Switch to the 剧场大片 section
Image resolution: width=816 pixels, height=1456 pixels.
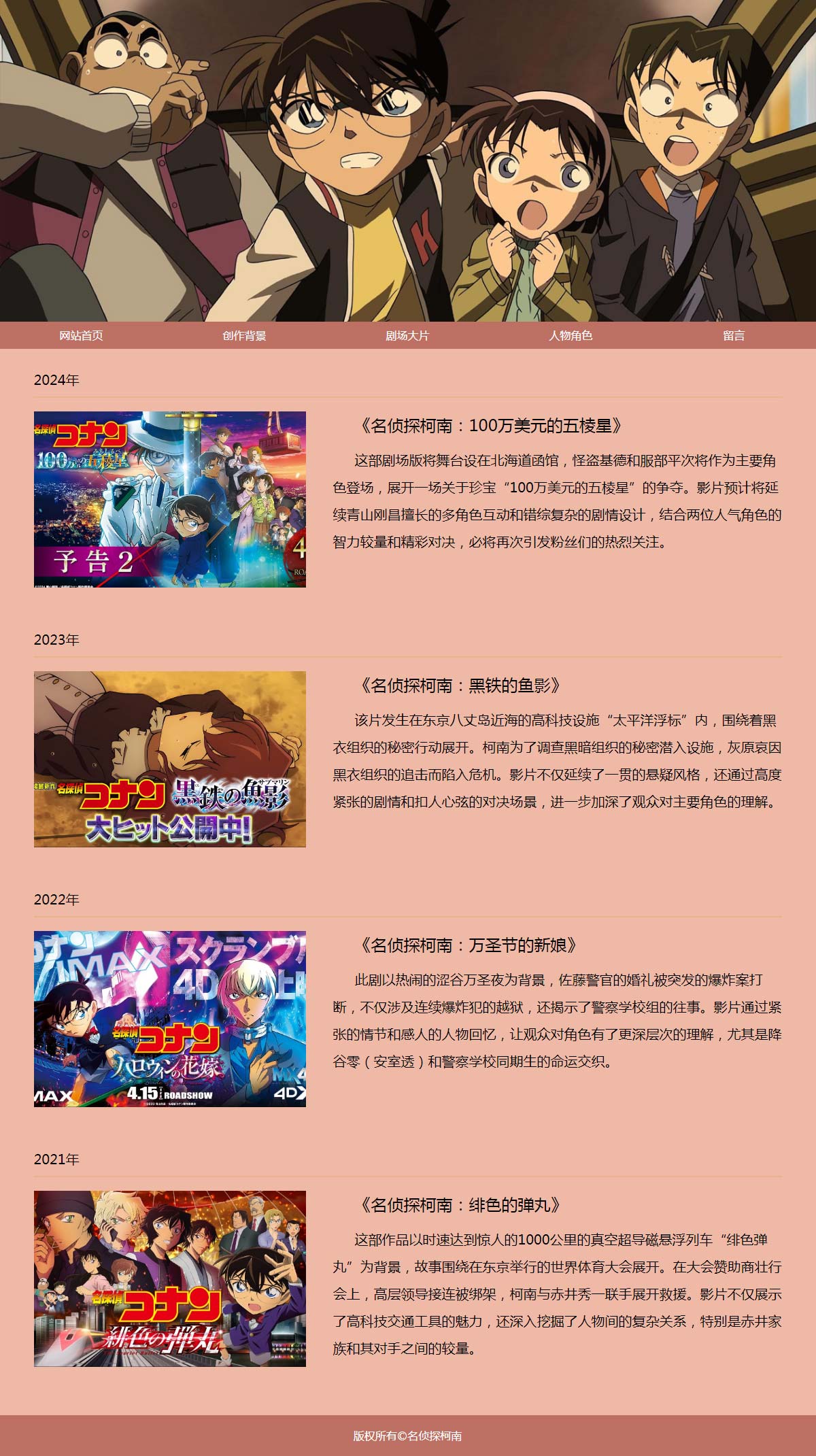(407, 335)
